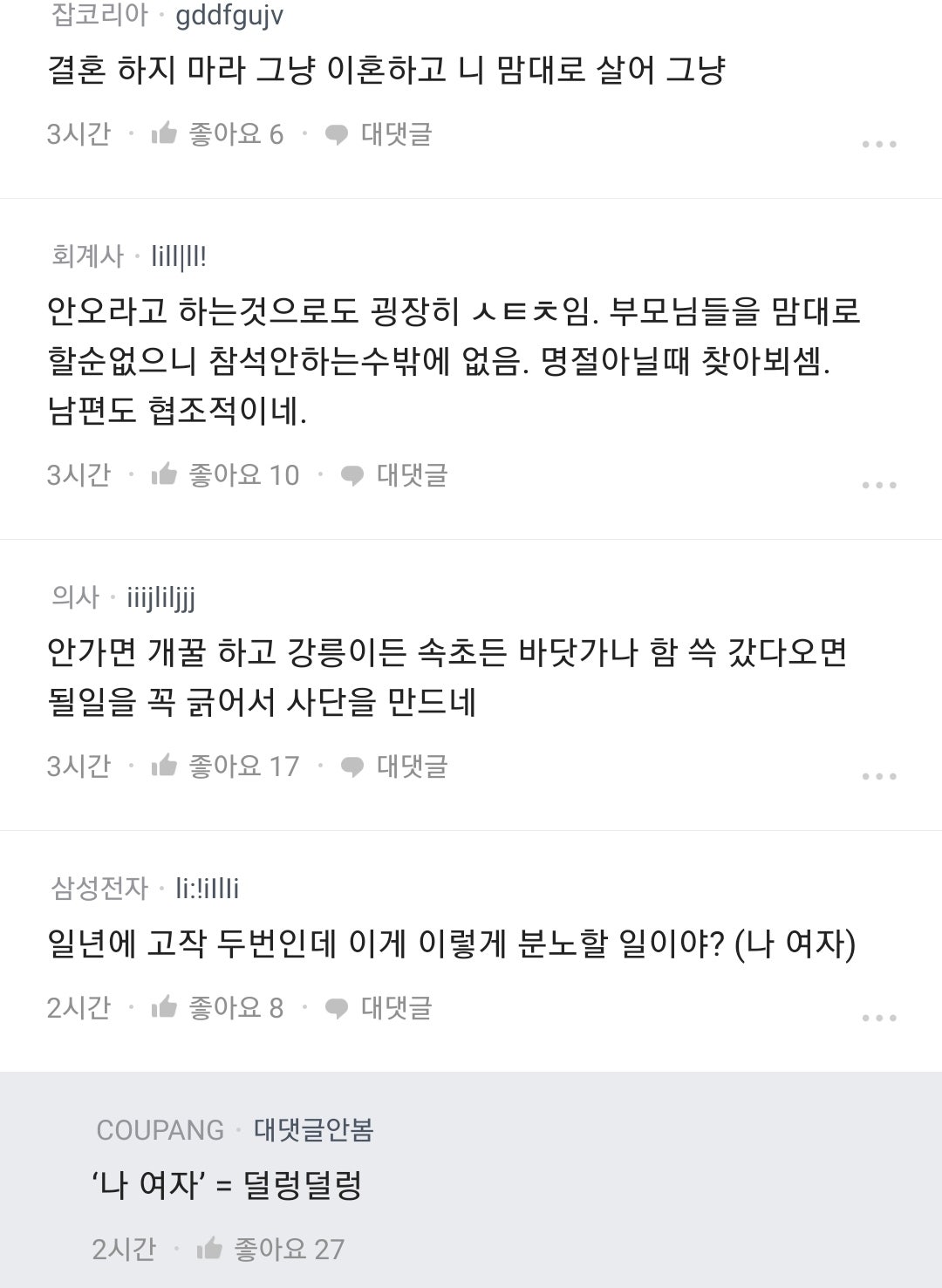942x1288 pixels.
Task: Reply to the 회계사 comment
Action: 394,475
